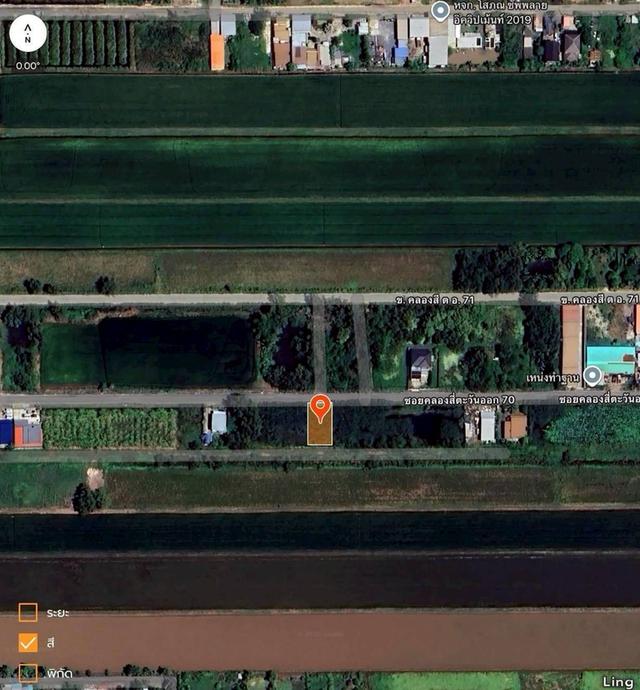Enable the พิกัด checkbox

coord(28,672)
